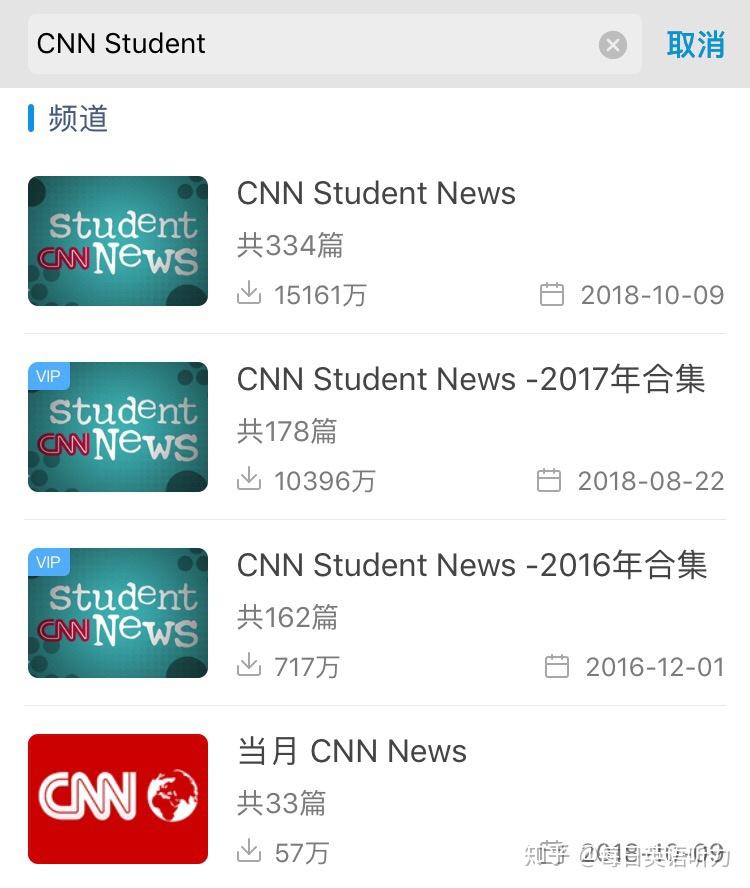
Task: Tap the 取消 cancel button
Action: pyautogui.click(x=696, y=44)
